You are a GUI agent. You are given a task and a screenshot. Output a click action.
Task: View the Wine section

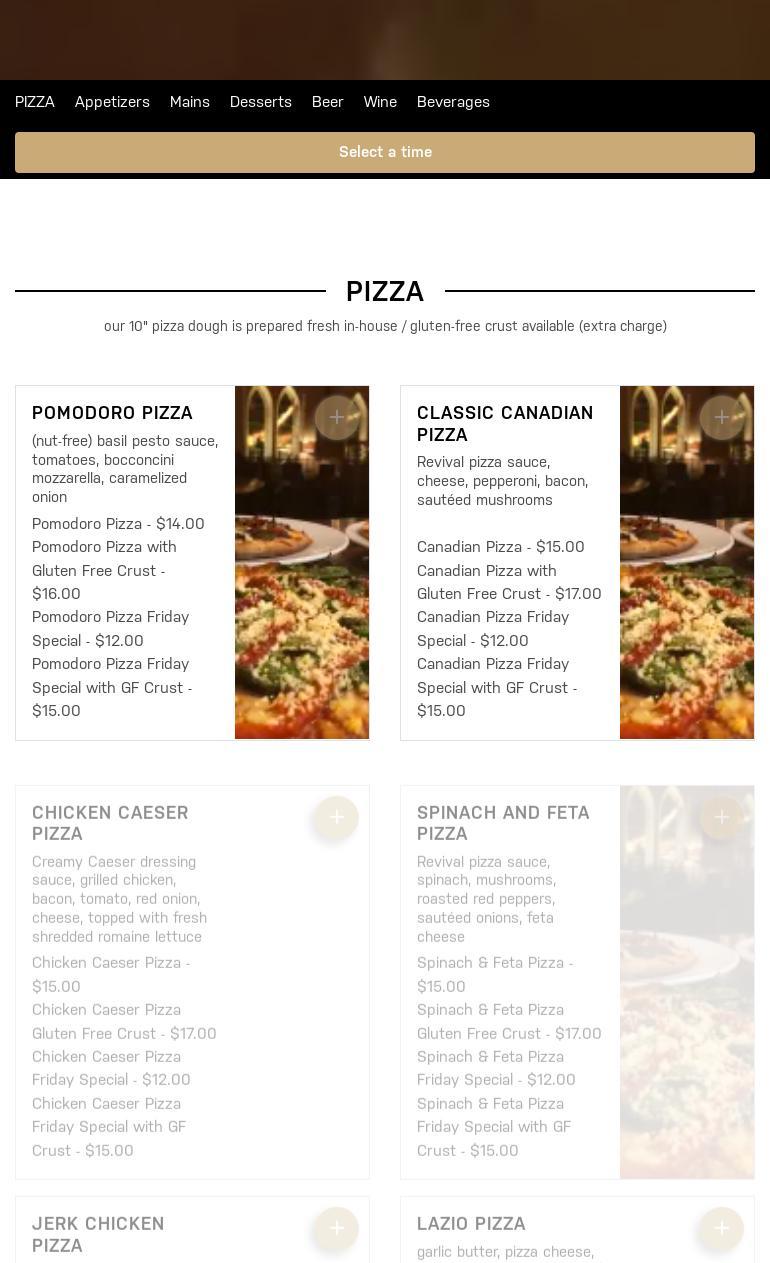[x=380, y=102]
